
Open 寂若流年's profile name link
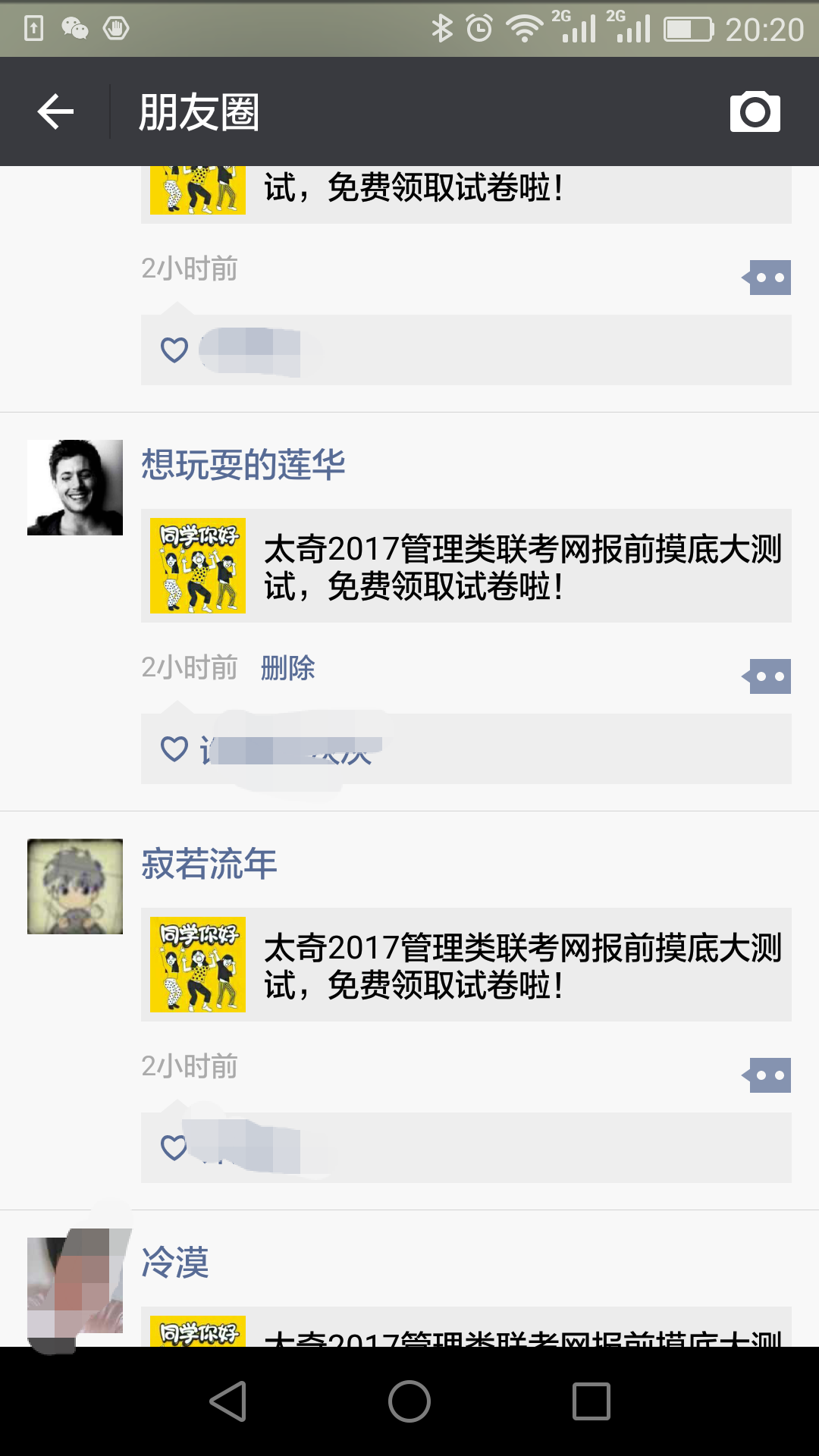(209, 864)
